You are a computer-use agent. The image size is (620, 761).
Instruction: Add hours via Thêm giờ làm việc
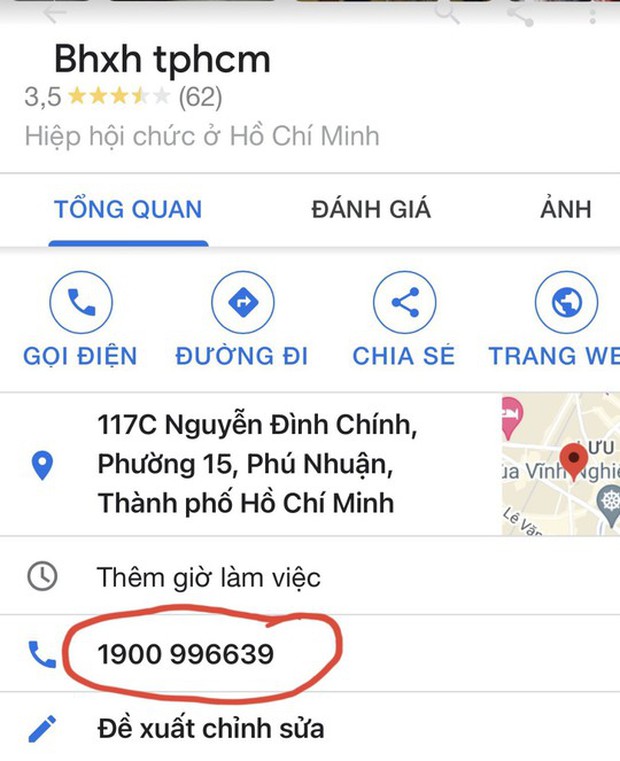click(209, 577)
